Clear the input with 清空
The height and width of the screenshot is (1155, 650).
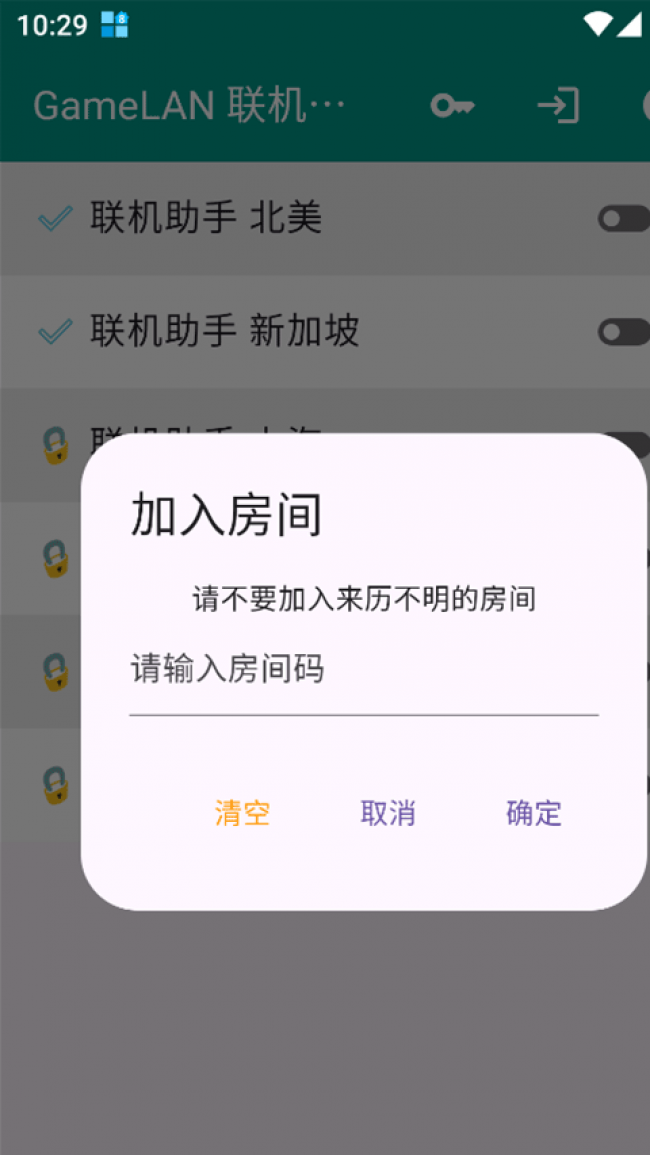[x=243, y=813]
